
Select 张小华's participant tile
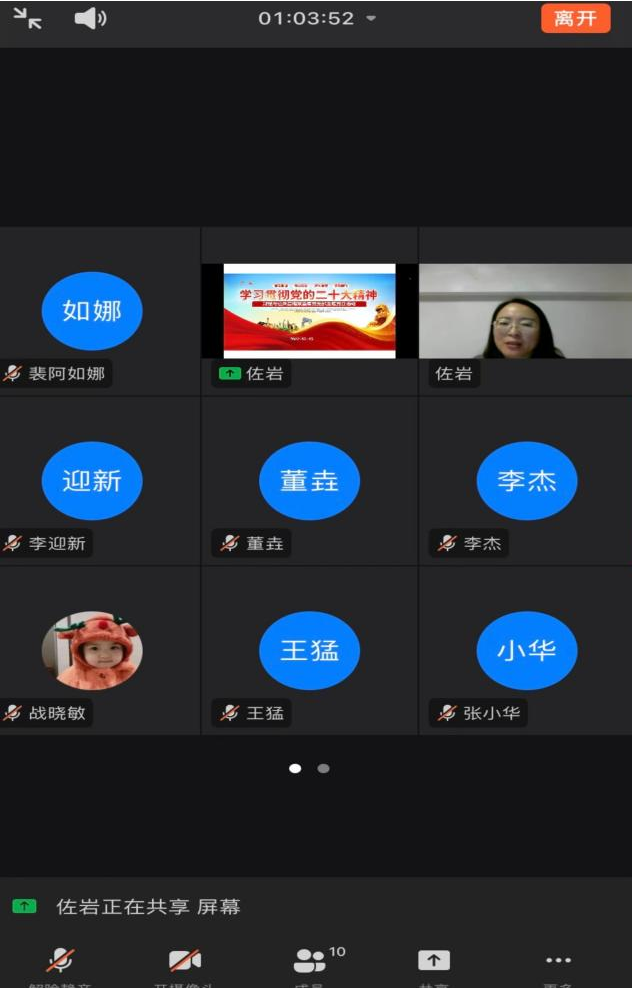tap(526, 651)
